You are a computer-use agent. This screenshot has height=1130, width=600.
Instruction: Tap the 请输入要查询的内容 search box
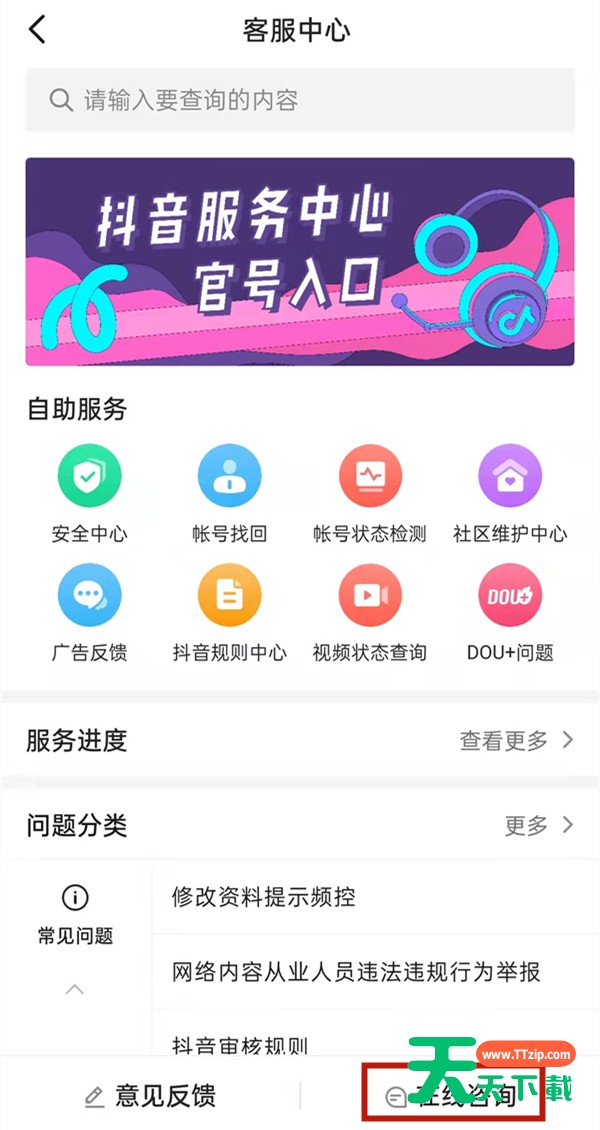[300, 100]
